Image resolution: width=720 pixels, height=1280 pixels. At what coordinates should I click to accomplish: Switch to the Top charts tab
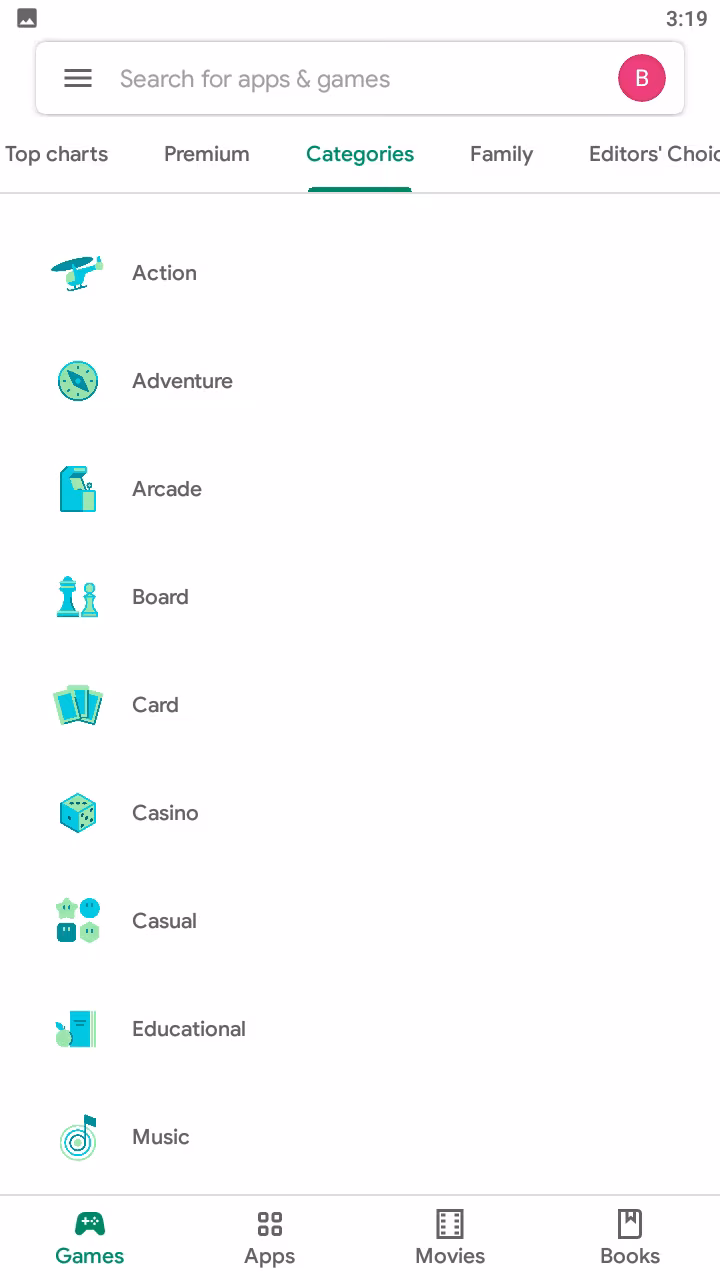pos(56,154)
